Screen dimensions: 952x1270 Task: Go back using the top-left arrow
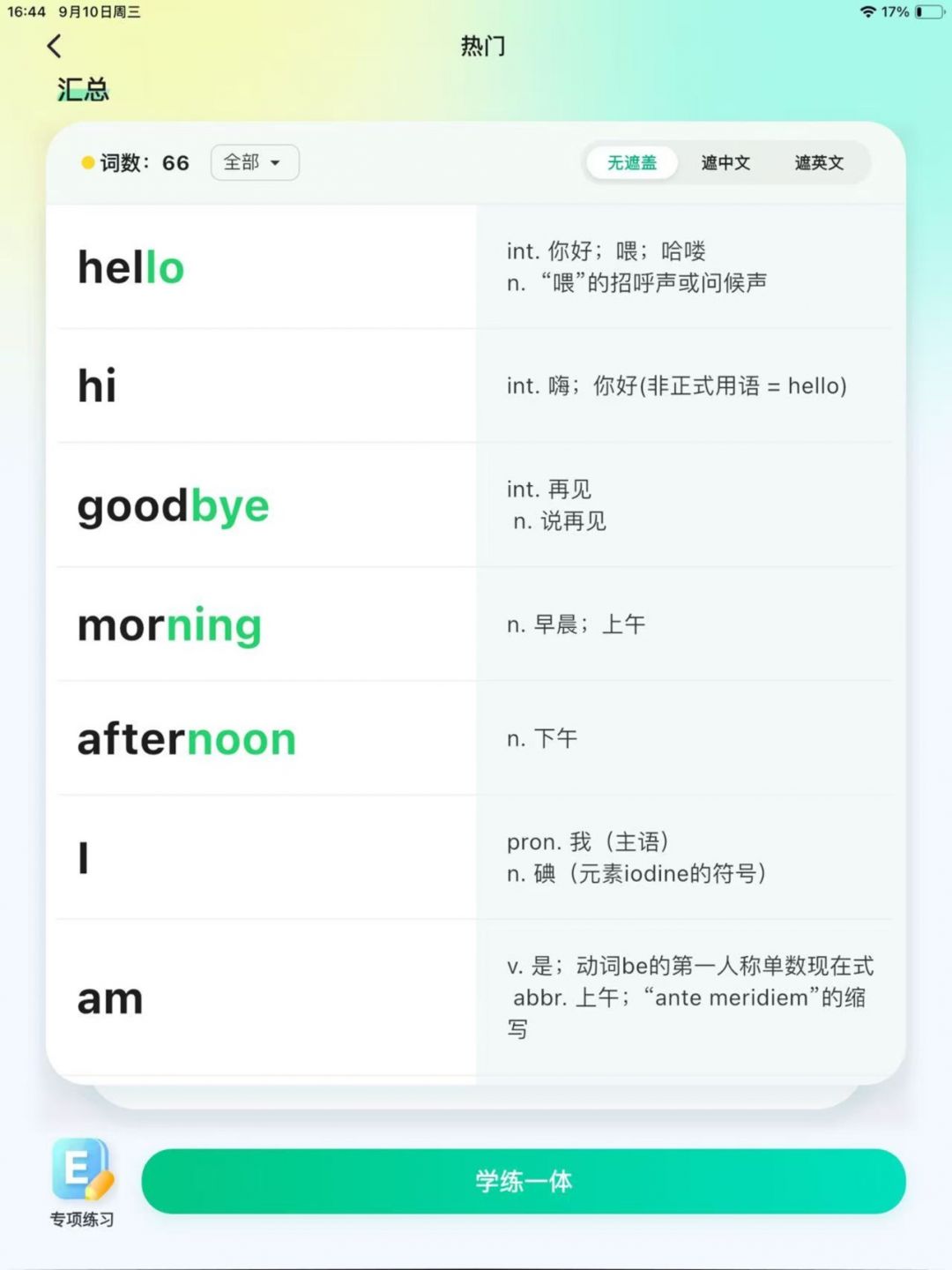tap(55, 46)
